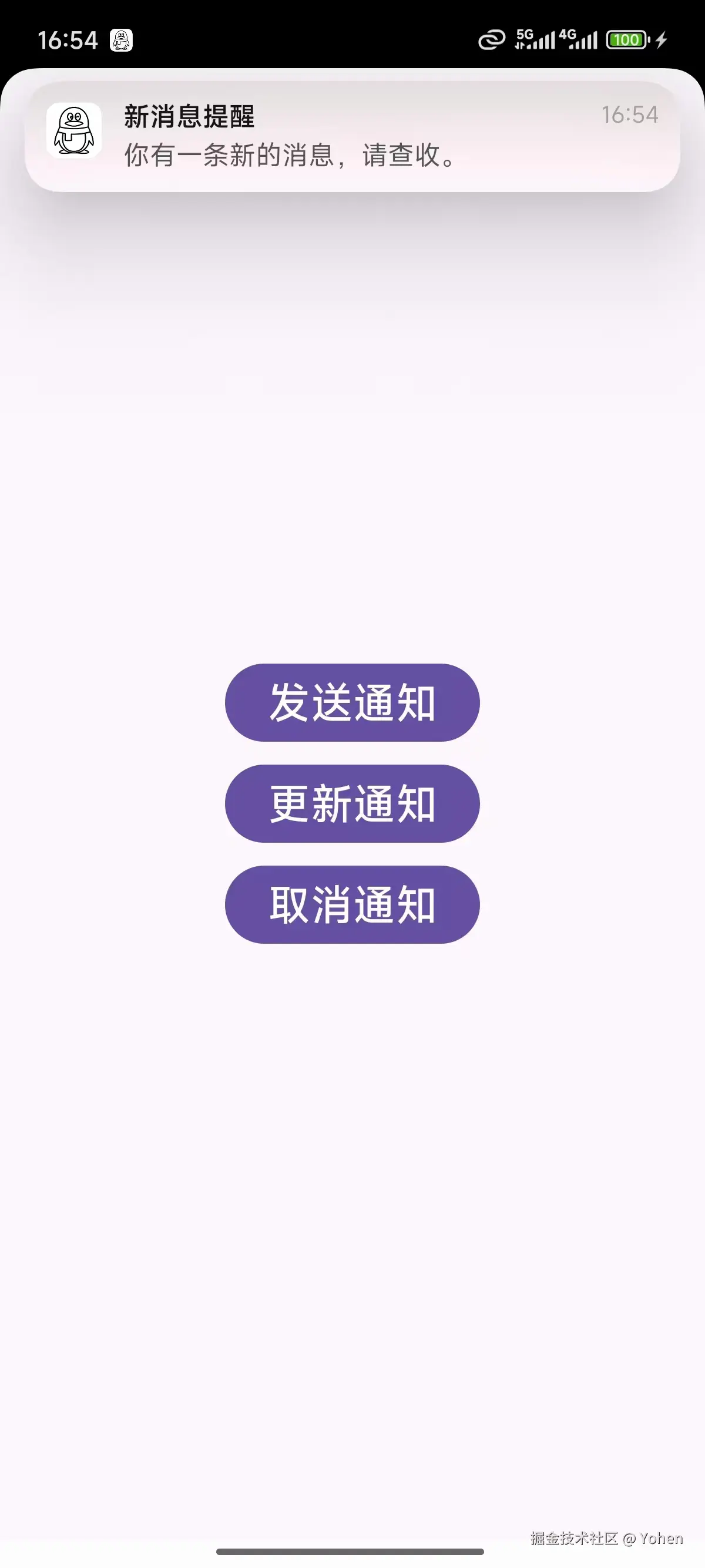Open the 新消息提醒 notification banner

click(352, 136)
